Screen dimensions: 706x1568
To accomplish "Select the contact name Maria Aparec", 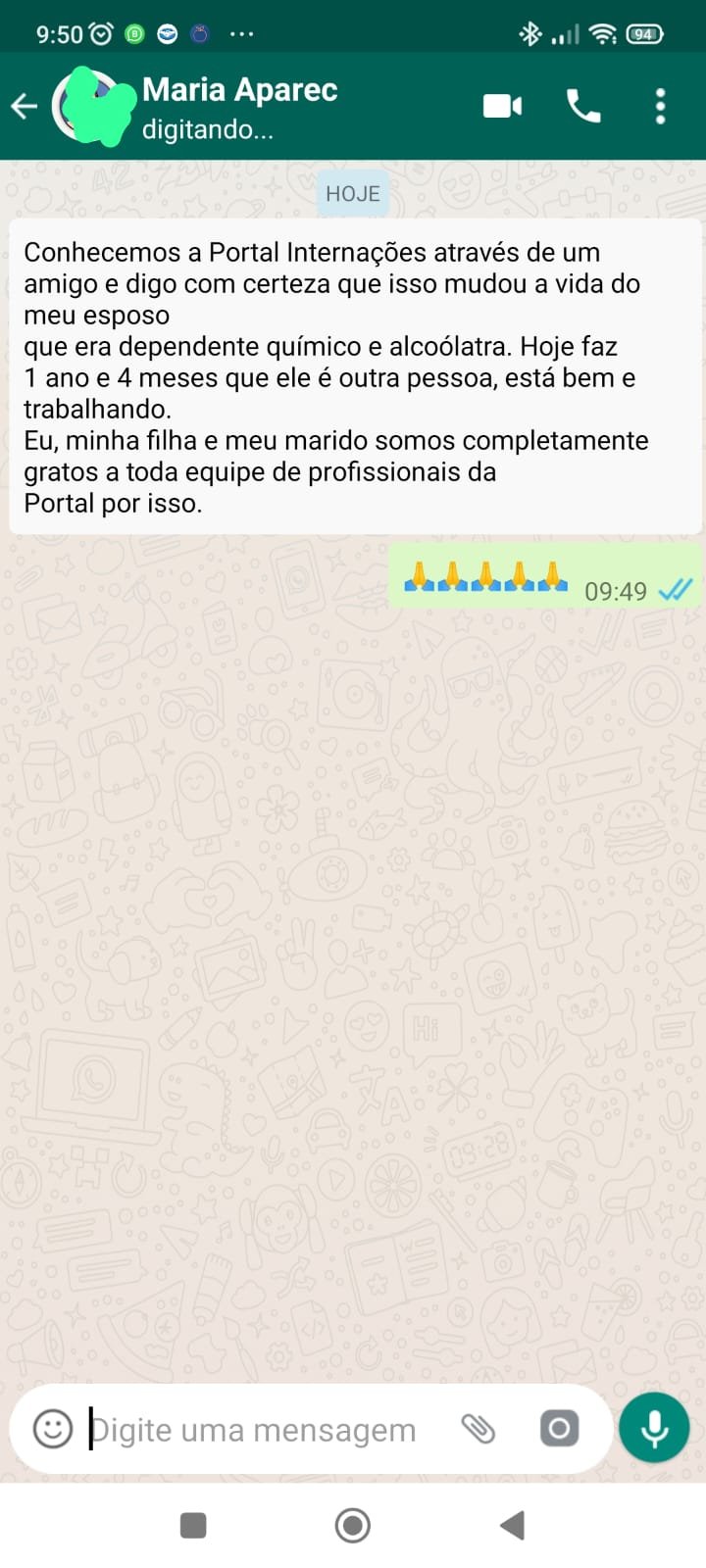I will point(239,90).
